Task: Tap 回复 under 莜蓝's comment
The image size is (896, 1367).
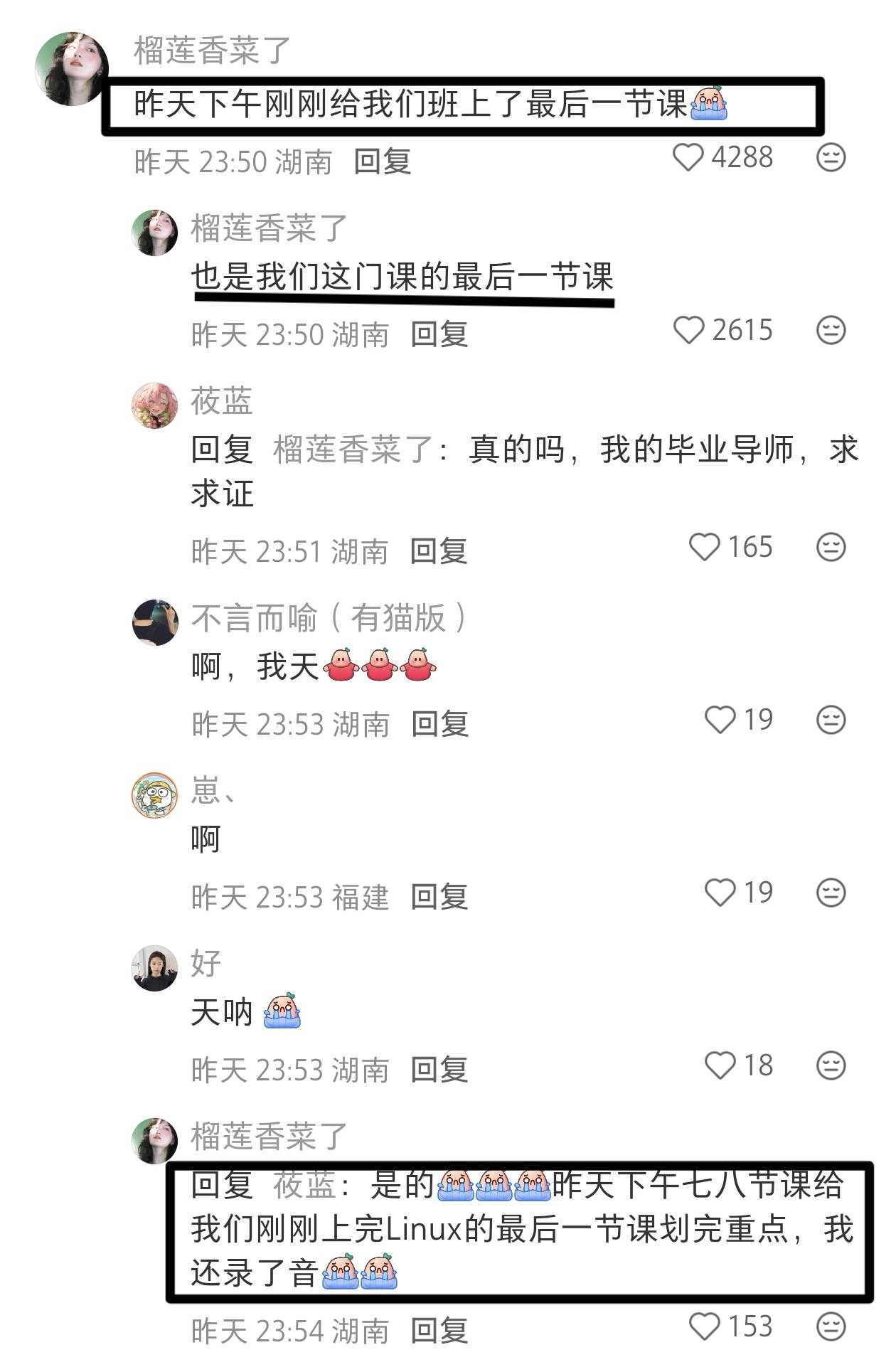Action: (x=439, y=551)
